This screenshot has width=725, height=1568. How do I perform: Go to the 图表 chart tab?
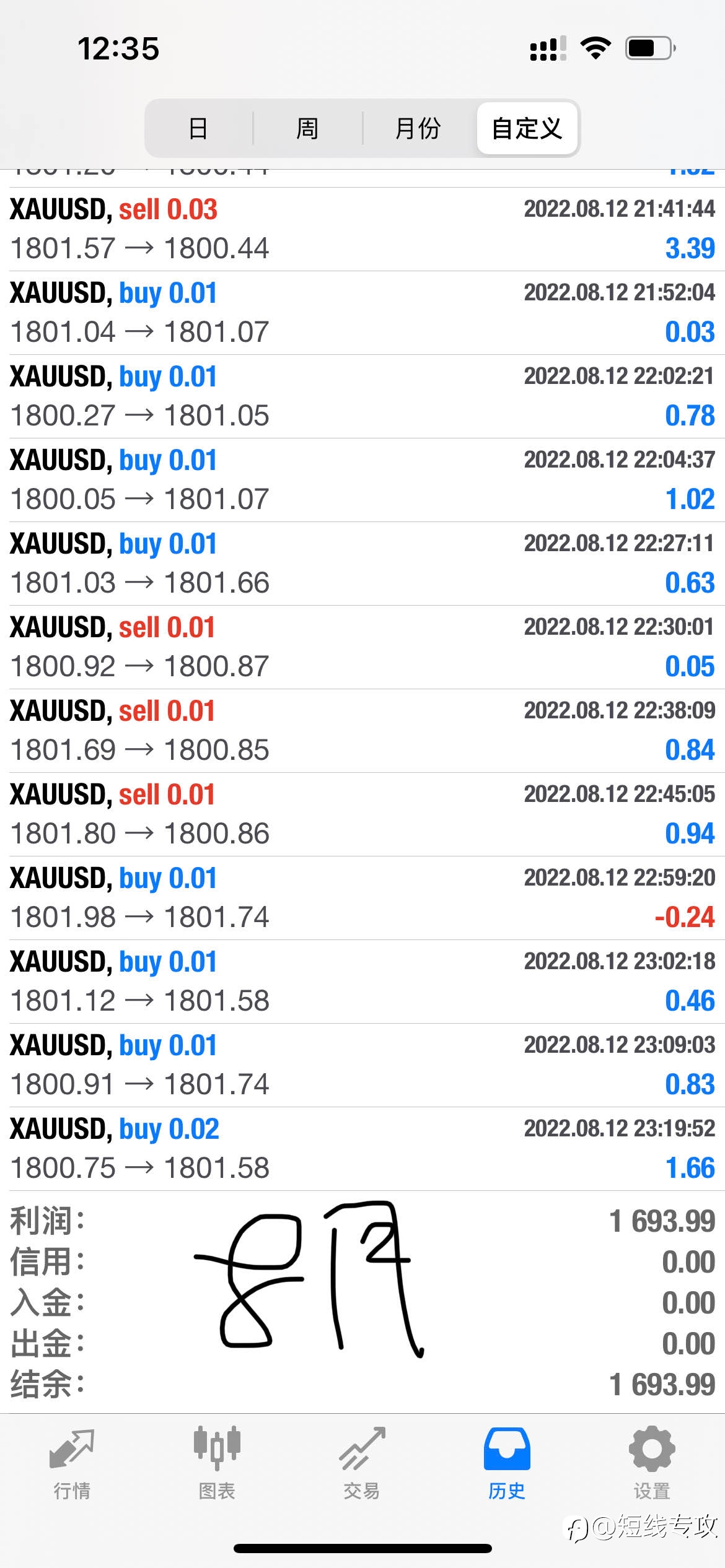click(x=217, y=1463)
